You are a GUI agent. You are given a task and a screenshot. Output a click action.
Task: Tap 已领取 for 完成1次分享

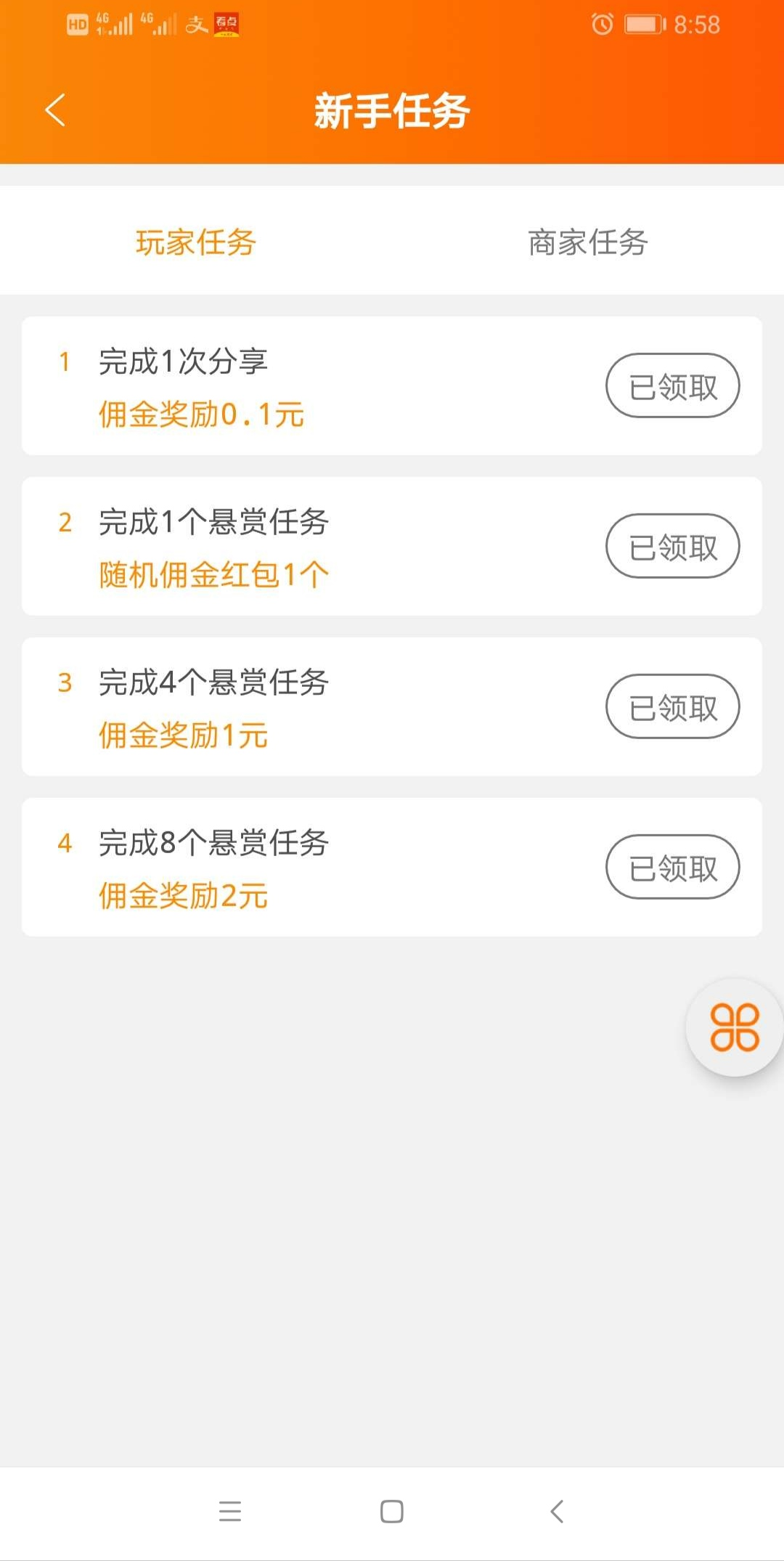[x=673, y=386]
